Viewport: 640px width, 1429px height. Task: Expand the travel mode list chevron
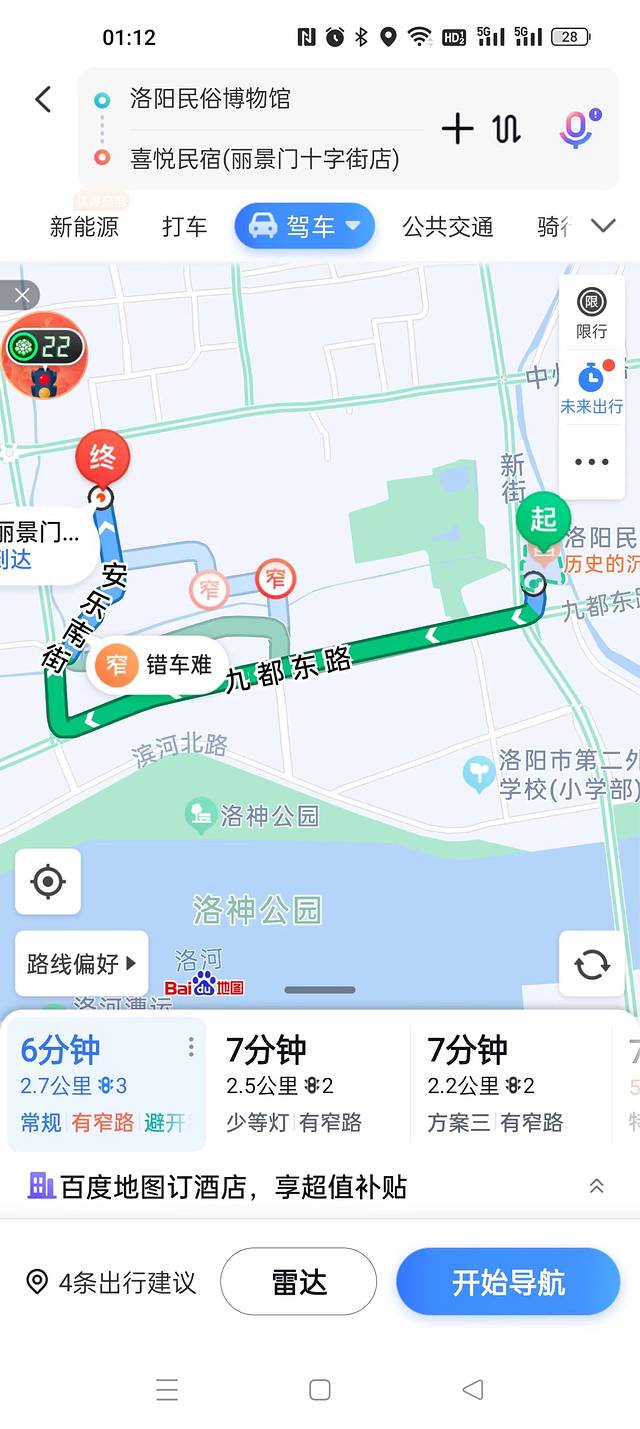click(x=603, y=226)
